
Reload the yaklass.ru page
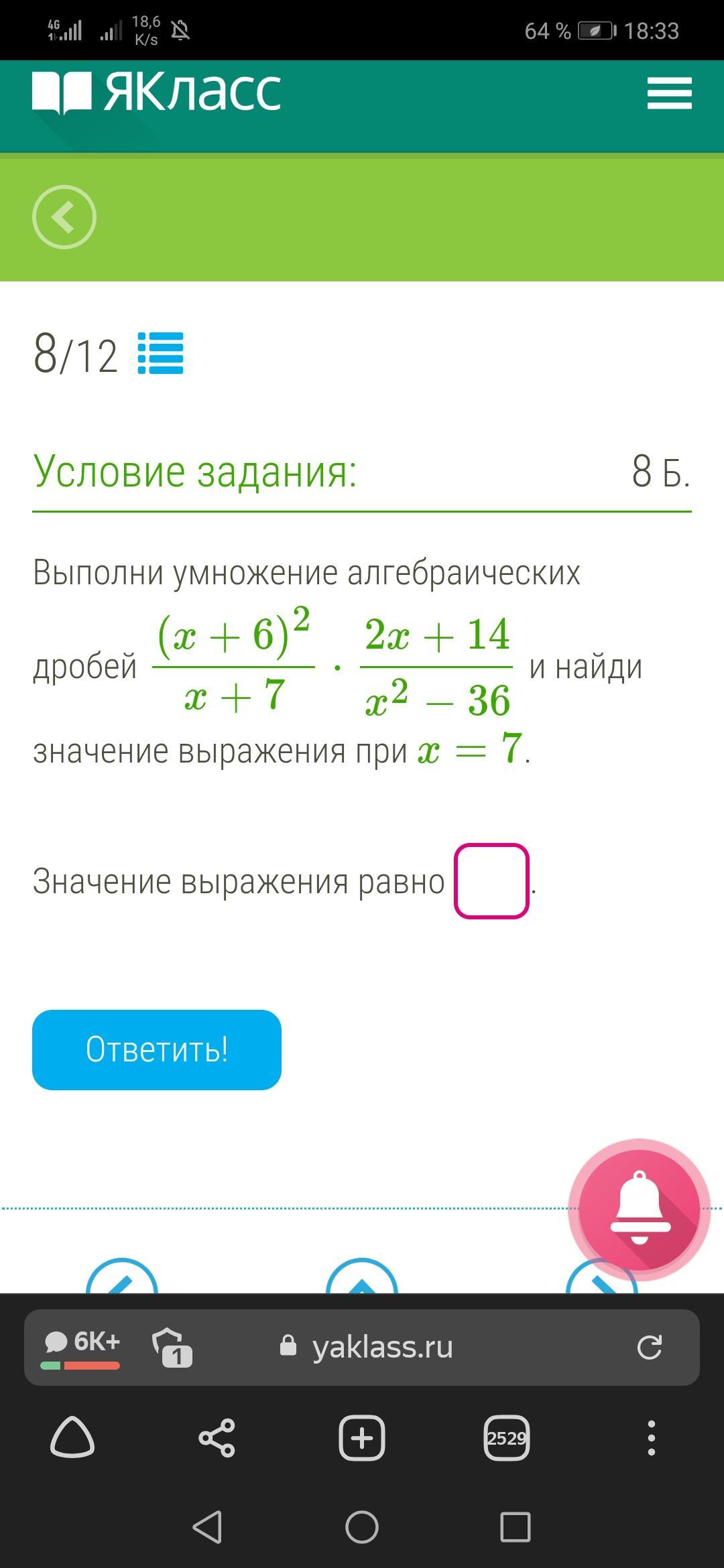click(649, 1347)
